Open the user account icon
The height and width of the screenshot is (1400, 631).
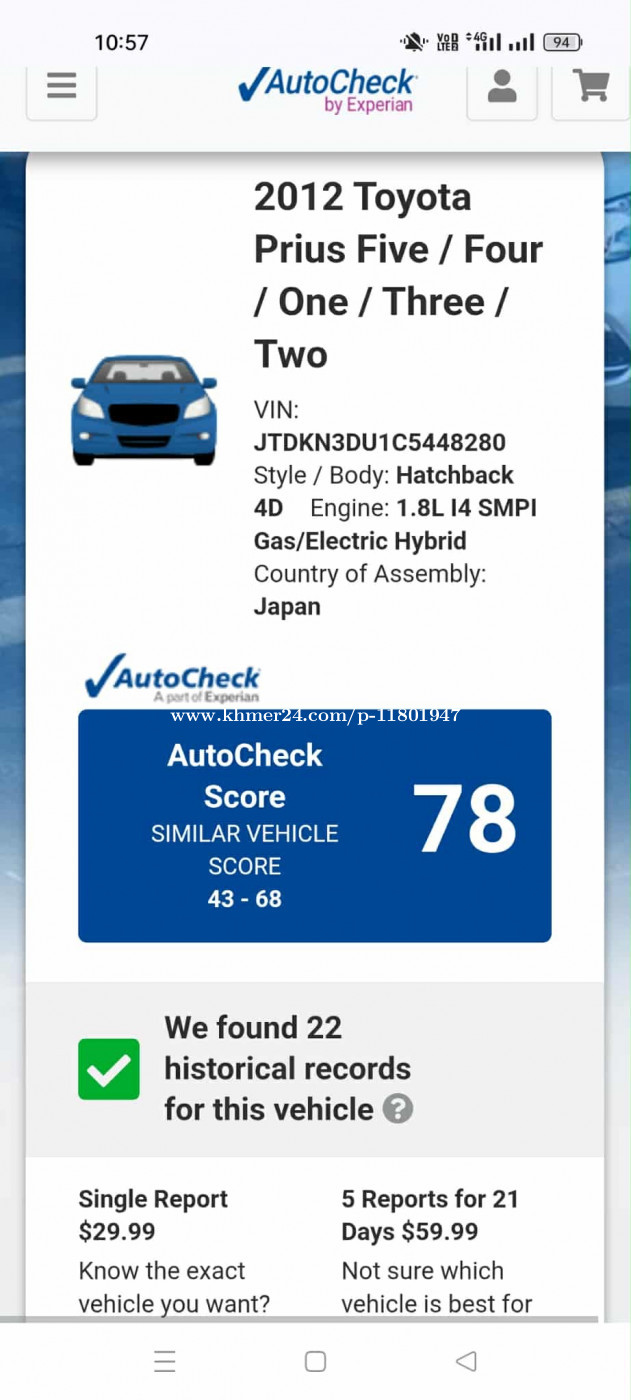point(502,88)
